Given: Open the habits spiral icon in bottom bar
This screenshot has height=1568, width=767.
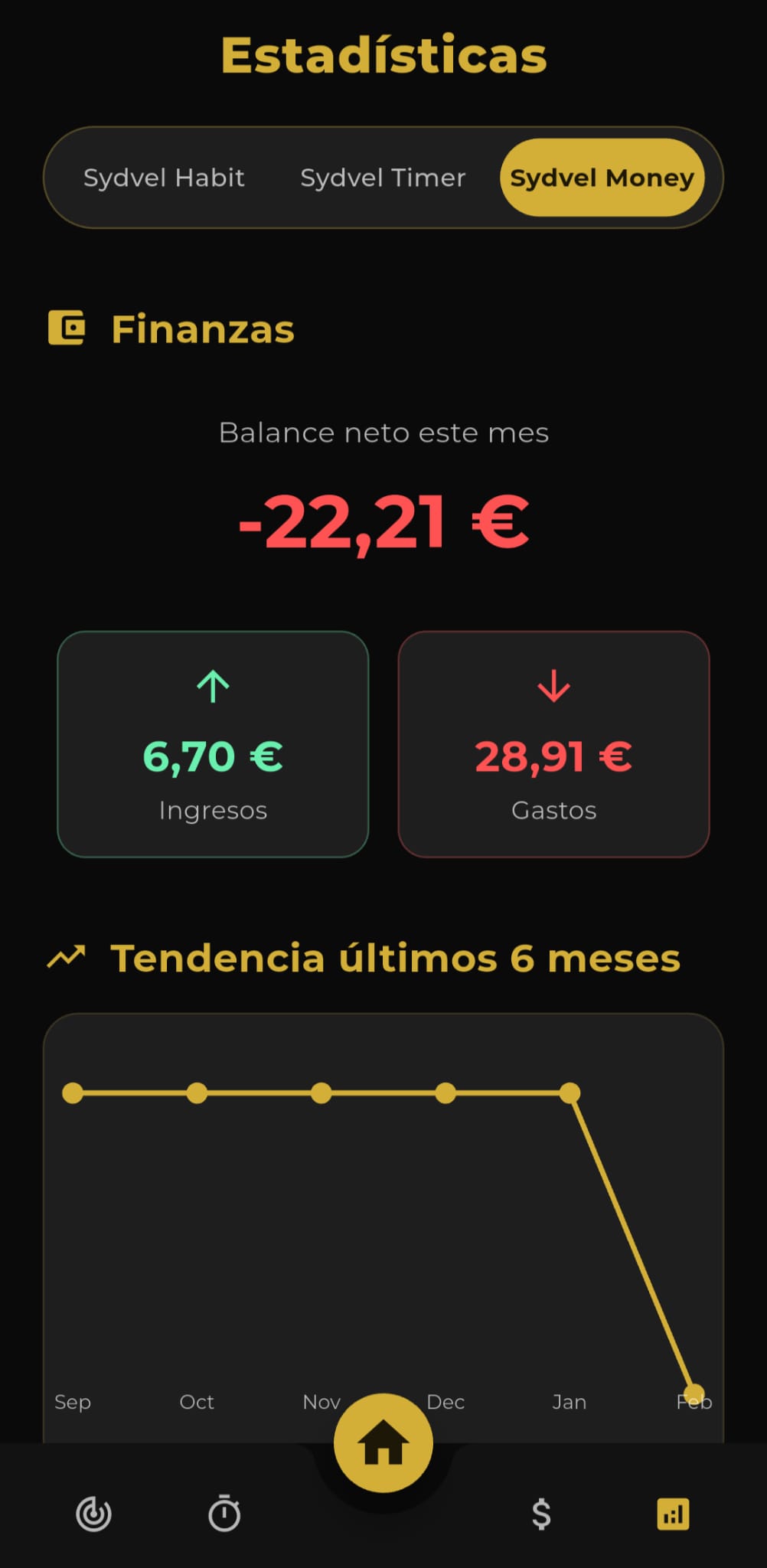Looking at the screenshot, I should click(x=93, y=1514).
